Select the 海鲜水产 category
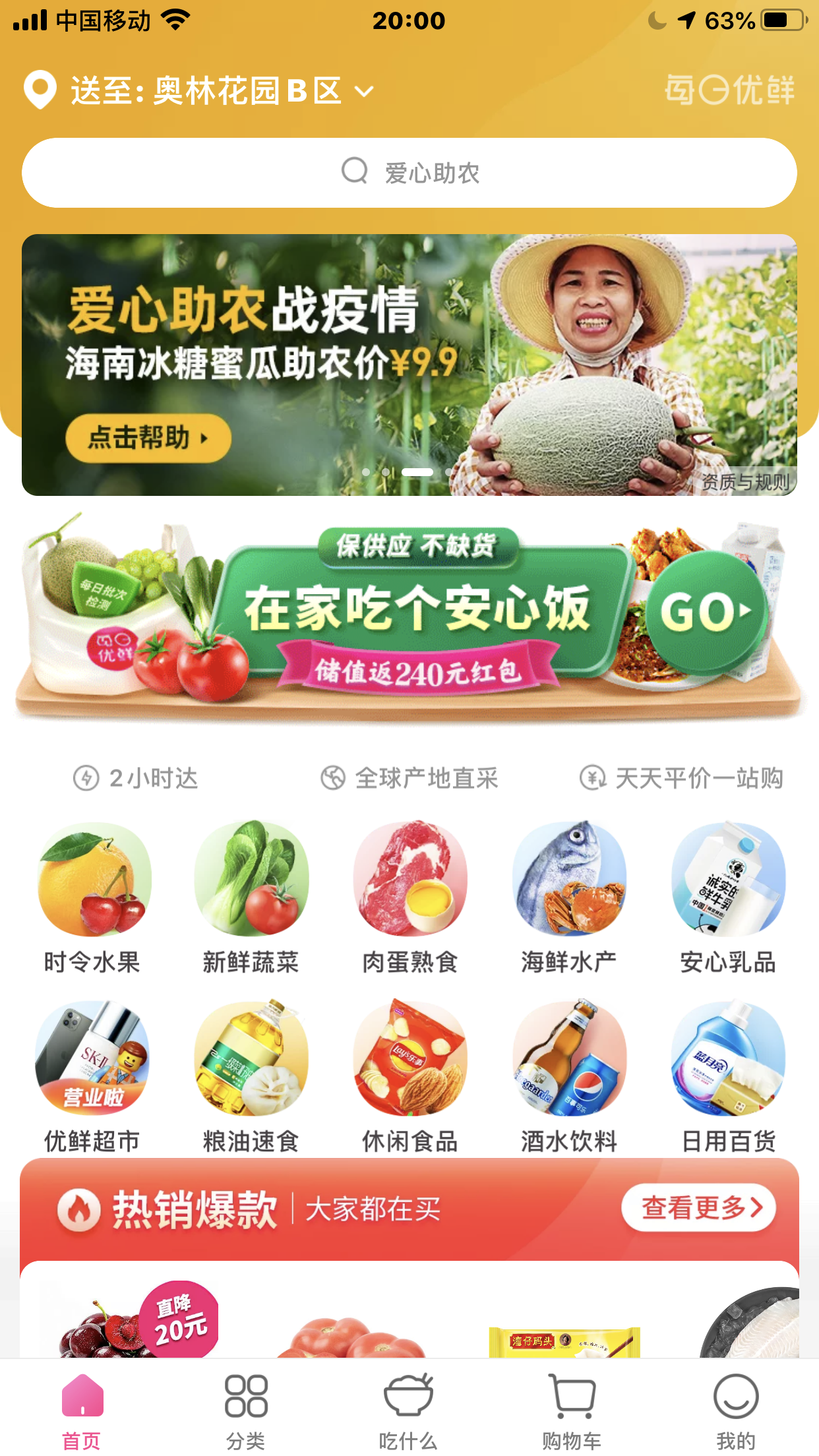819x1456 pixels. tap(569, 898)
